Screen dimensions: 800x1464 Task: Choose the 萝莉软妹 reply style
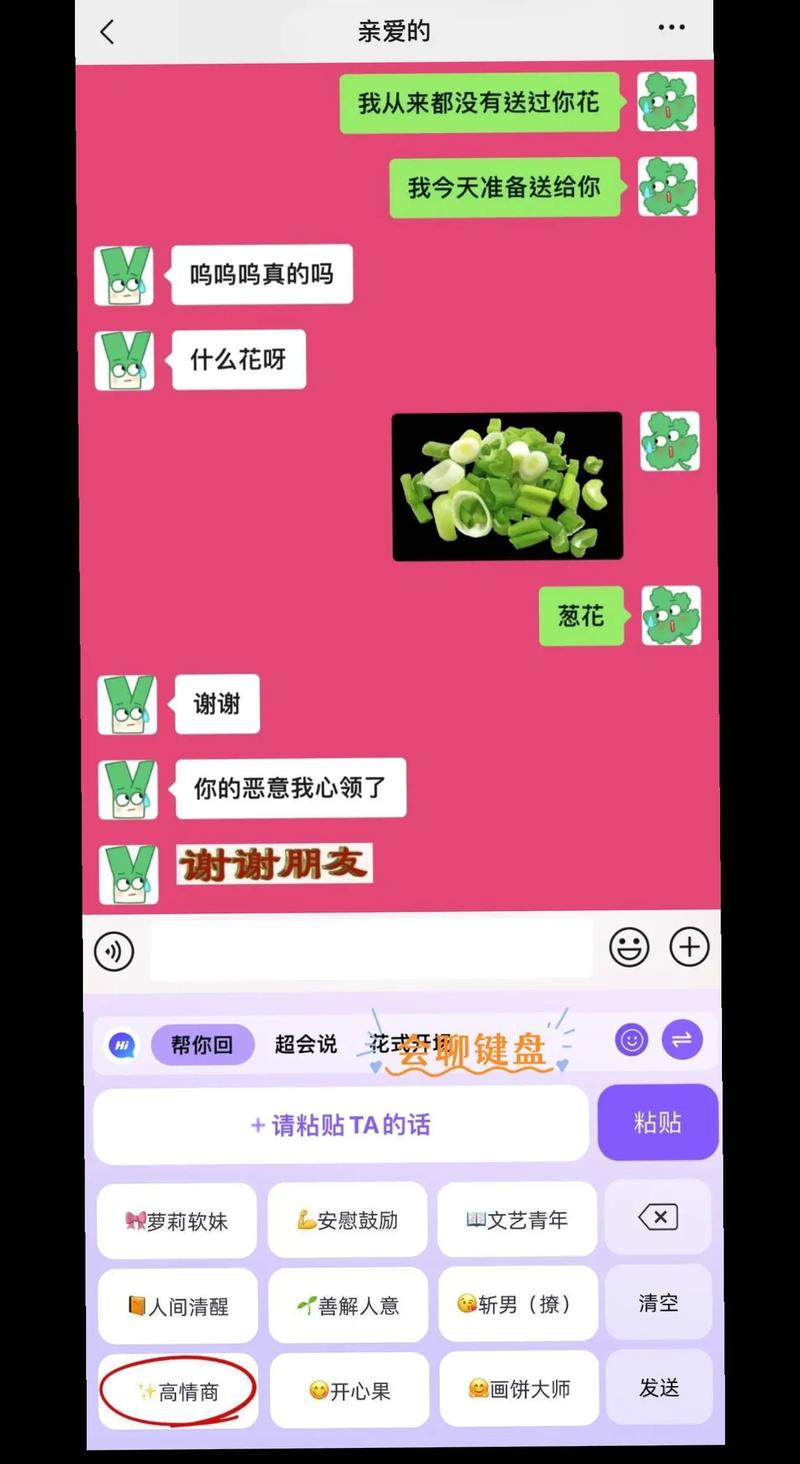click(x=177, y=1220)
